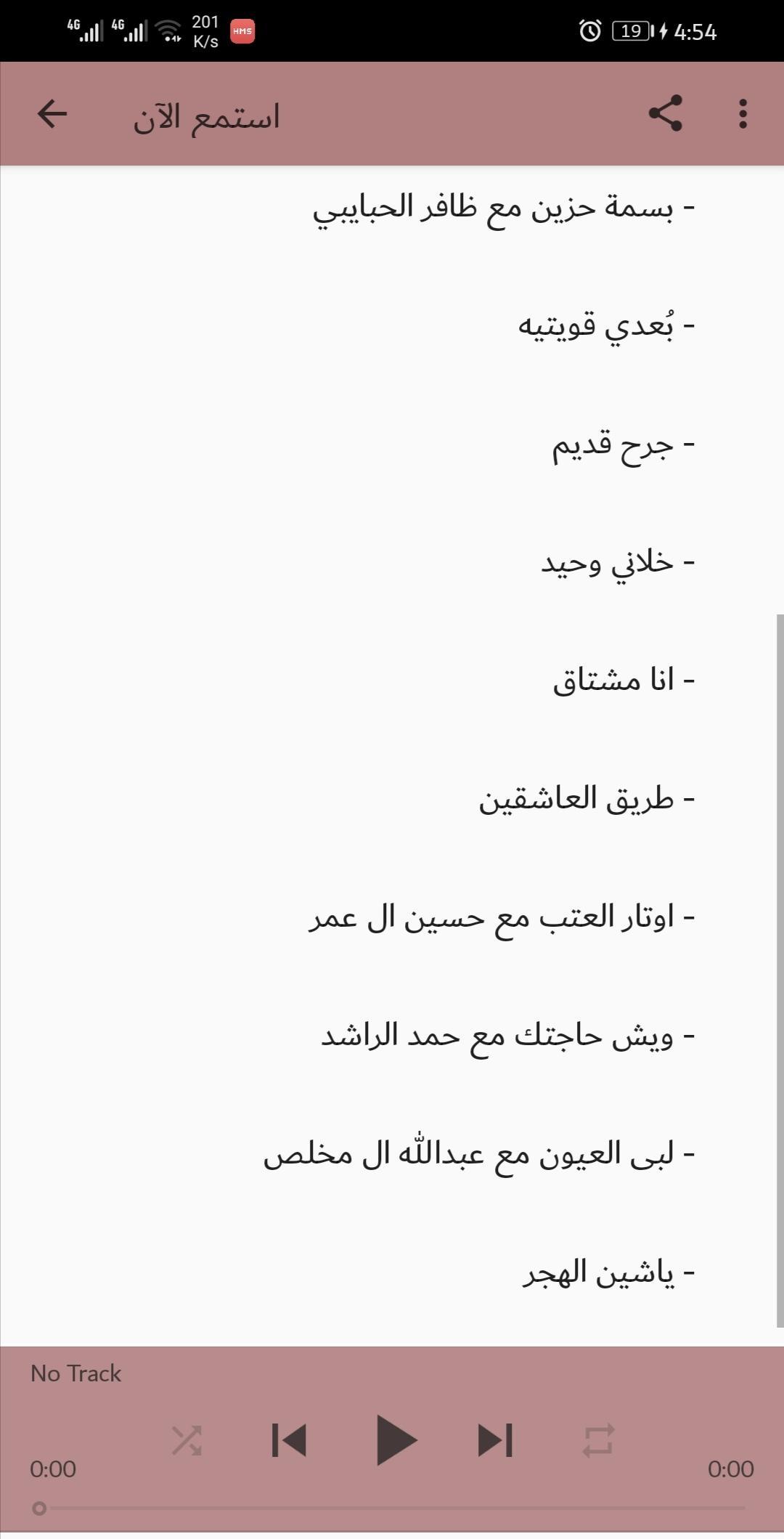Start playback with the play button
This screenshot has height=1539, width=784.
(x=396, y=1440)
